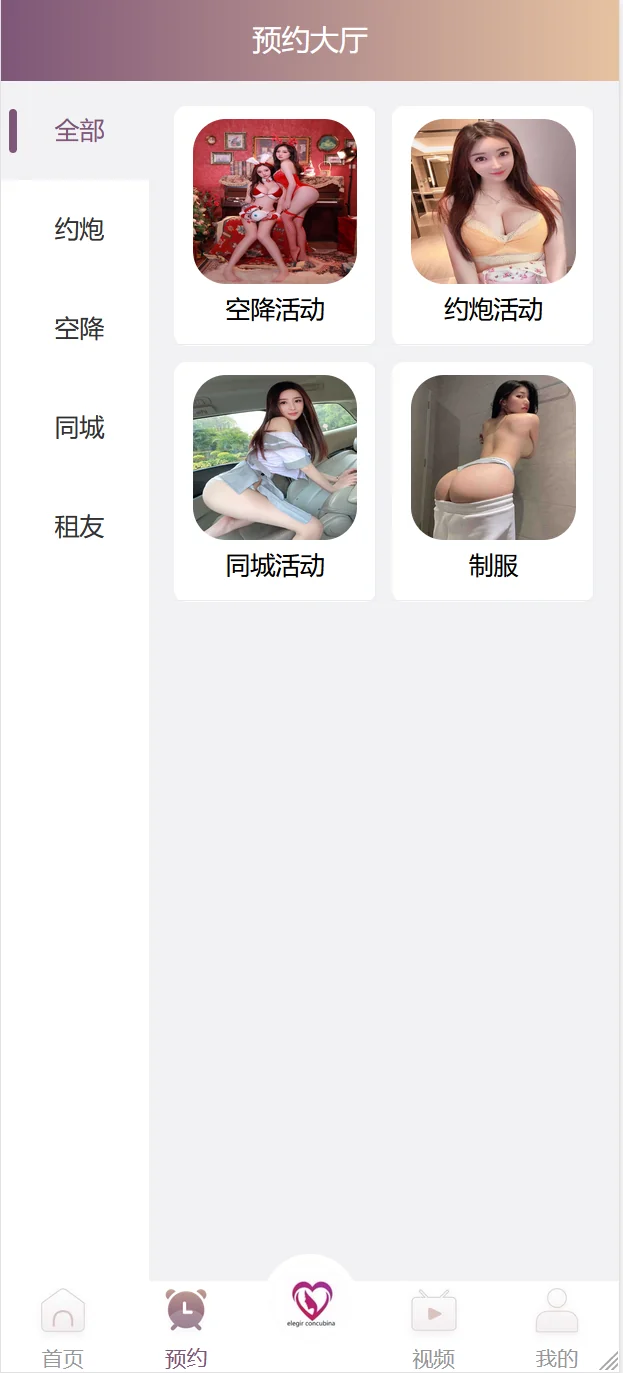Image resolution: width=623 pixels, height=1373 pixels.
Task: Switch to the 约炮 category
Action: point(79,230)
